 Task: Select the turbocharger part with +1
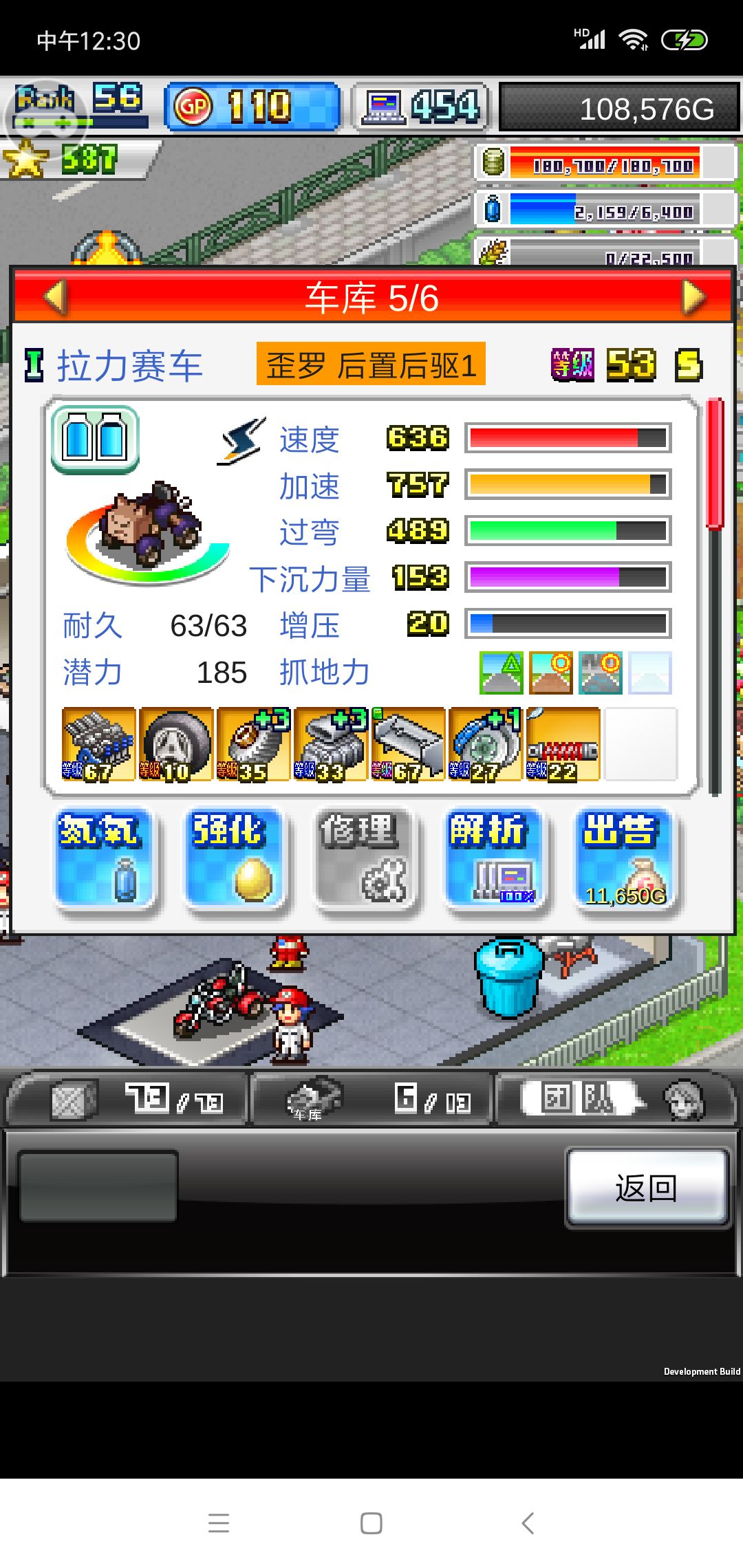[x=485, y=743]
